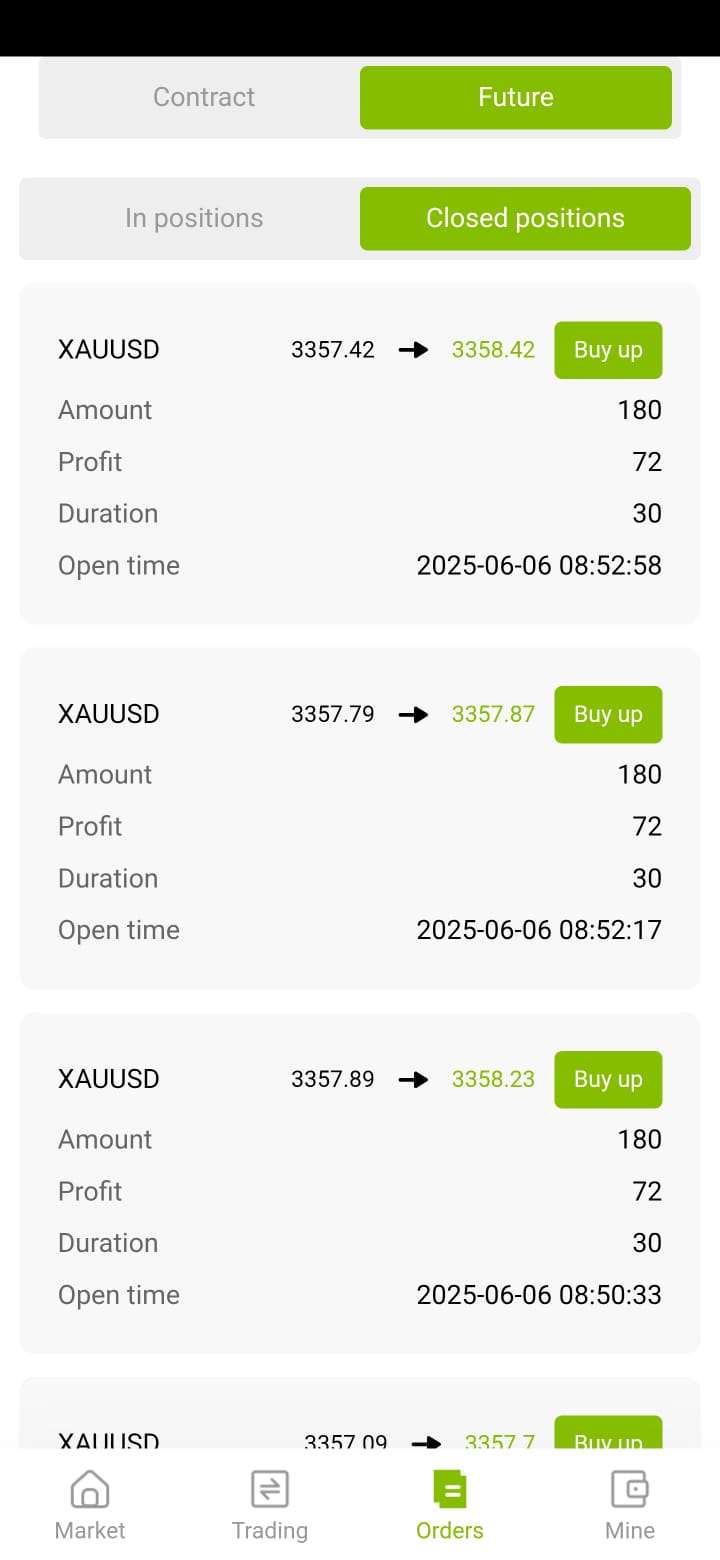Switch to the Contract tab
This screenshot has width=720, height=1560.
[x=204, y=97]
